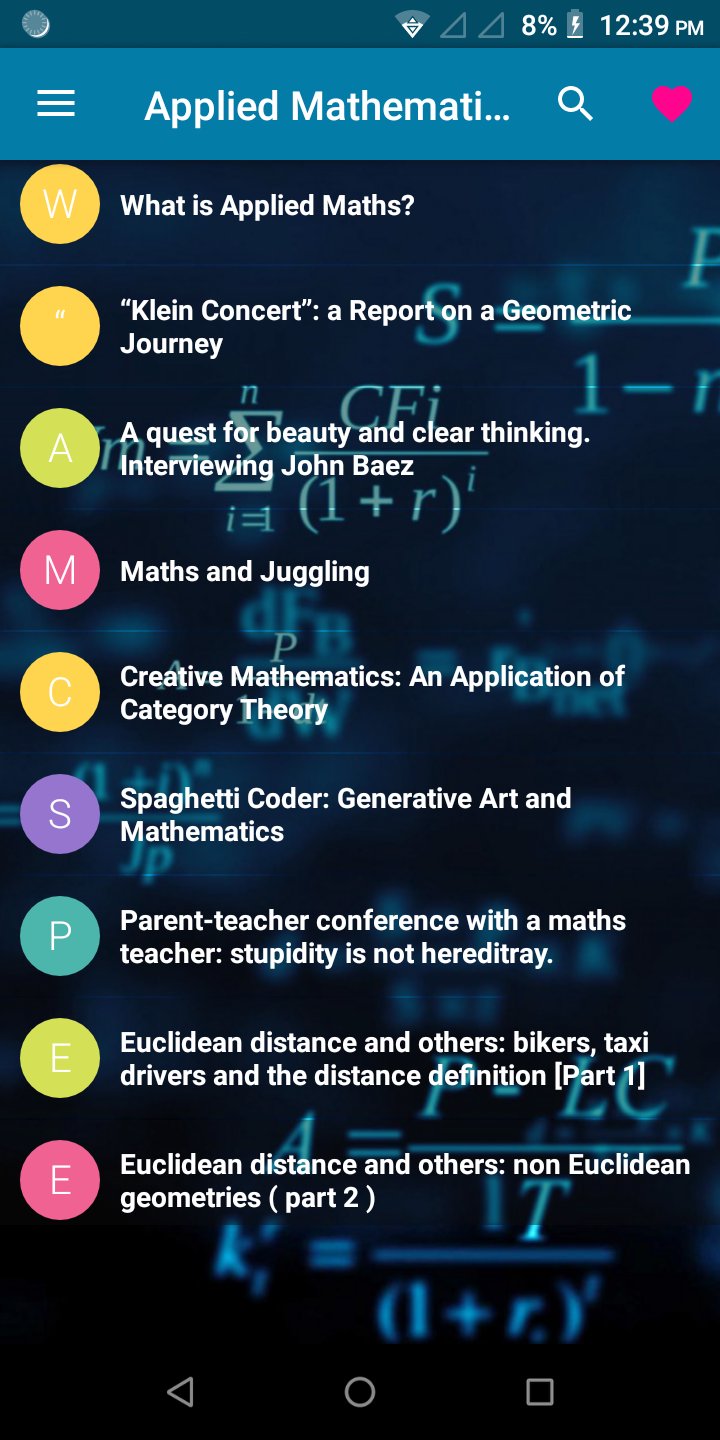Open 'Maths and Juggling'
Viewport: 720px width, 1440px height.
(x=245, y=570)
